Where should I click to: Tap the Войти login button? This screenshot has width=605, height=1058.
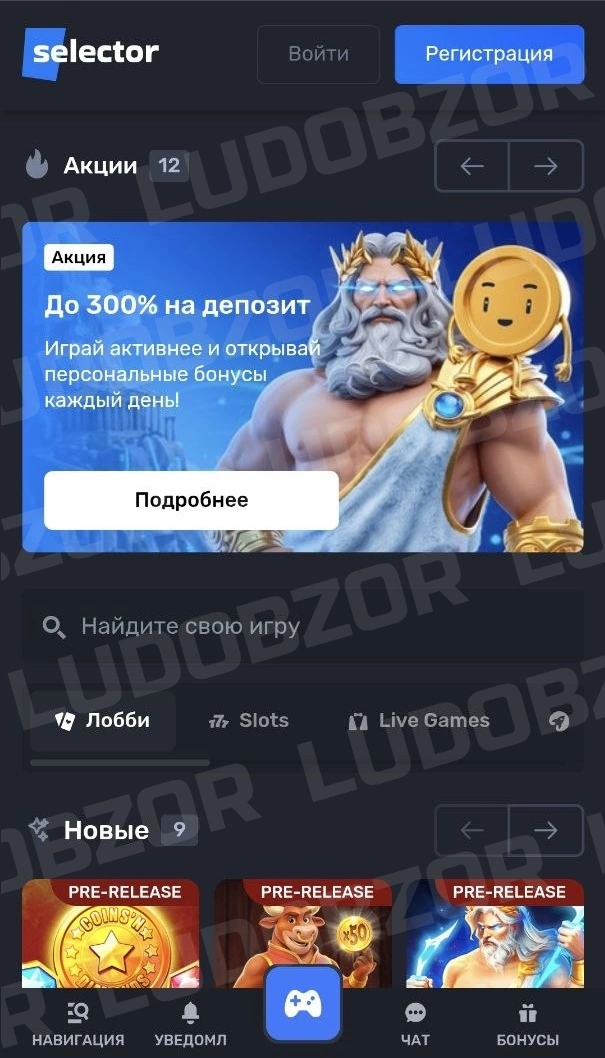pyautogui.click(x=318, y=54)
